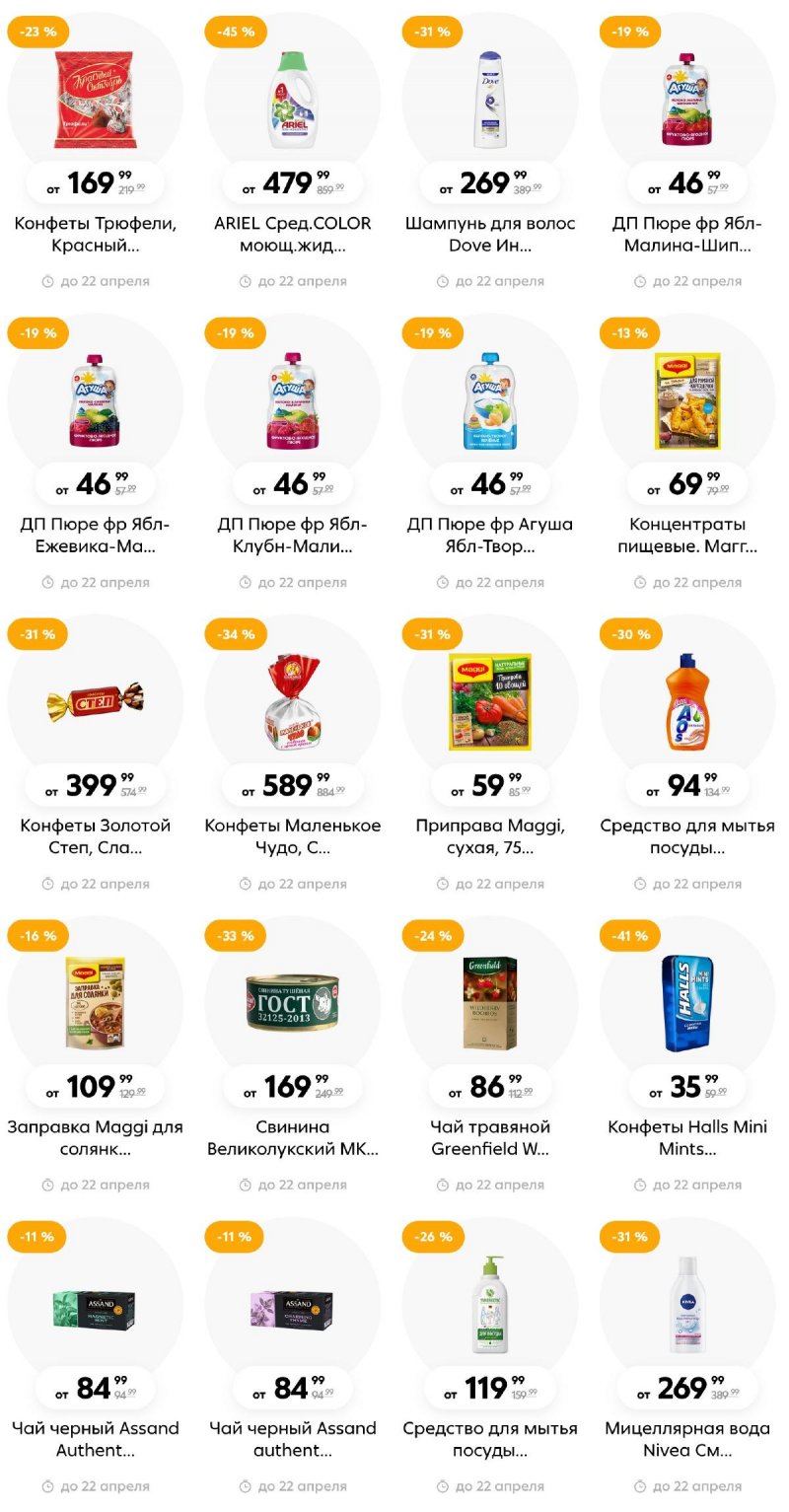
Task: Open the Пюре Ябл-Клубн-Мали product card
Action: pyautogui.click(x=293, y=399)
